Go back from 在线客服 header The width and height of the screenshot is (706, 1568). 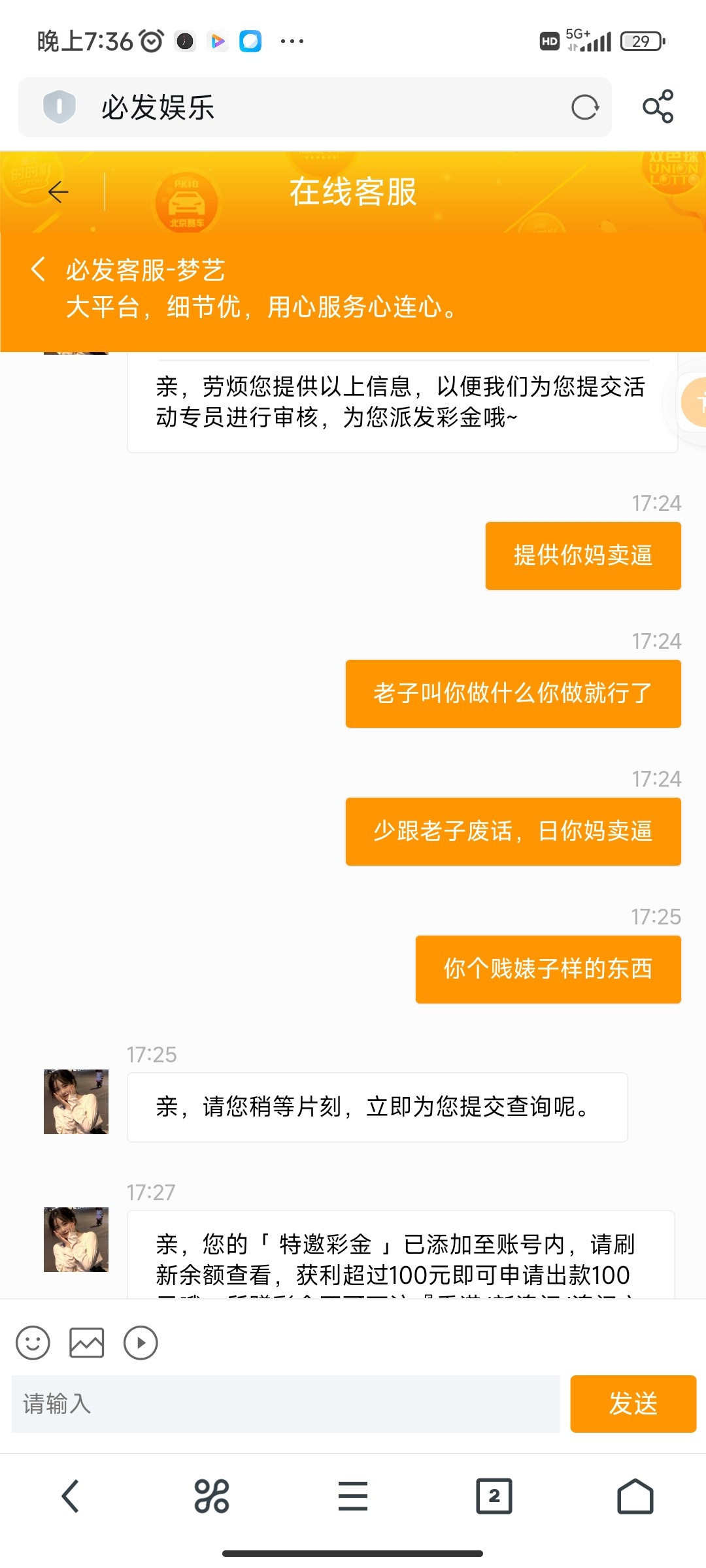point(58,192)
